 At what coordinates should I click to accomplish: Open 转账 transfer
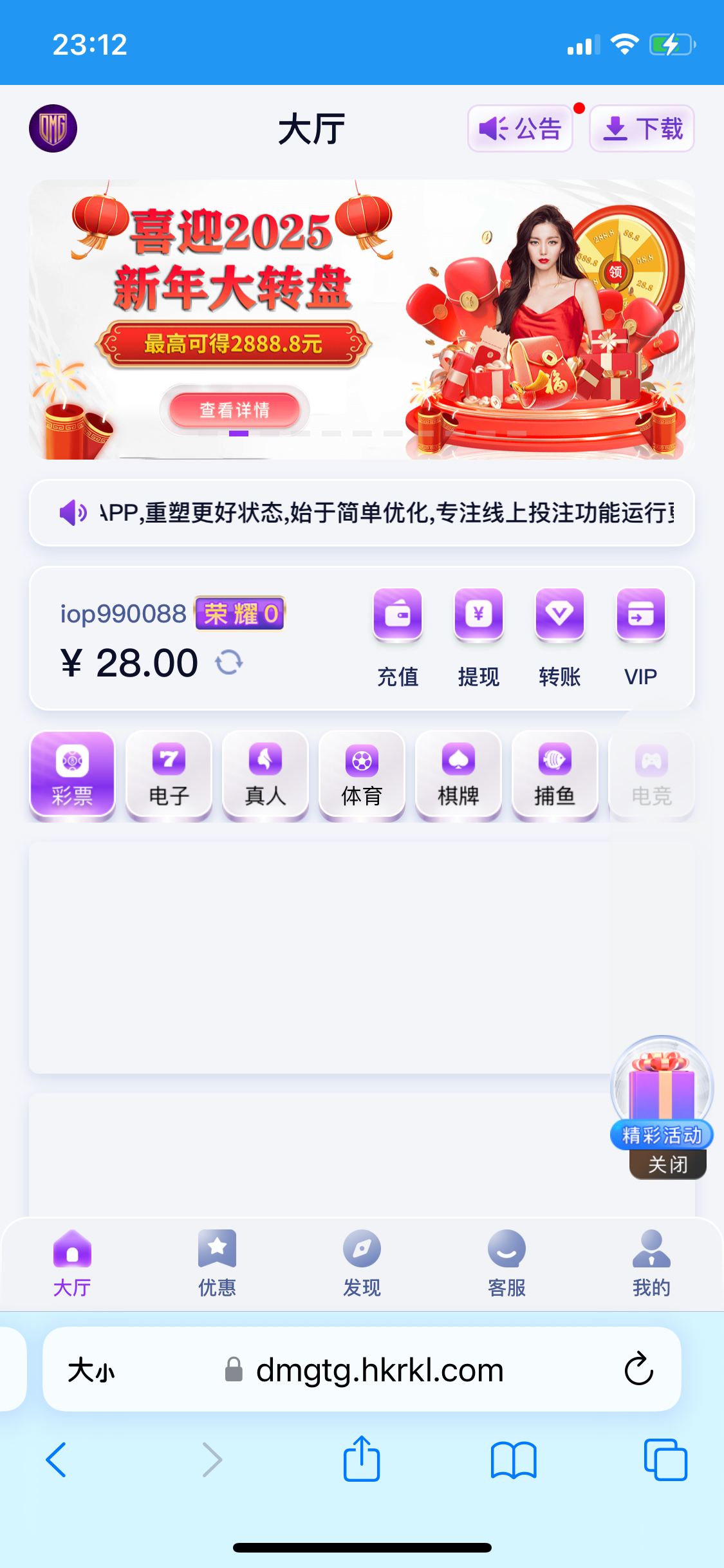pos(559,637)
